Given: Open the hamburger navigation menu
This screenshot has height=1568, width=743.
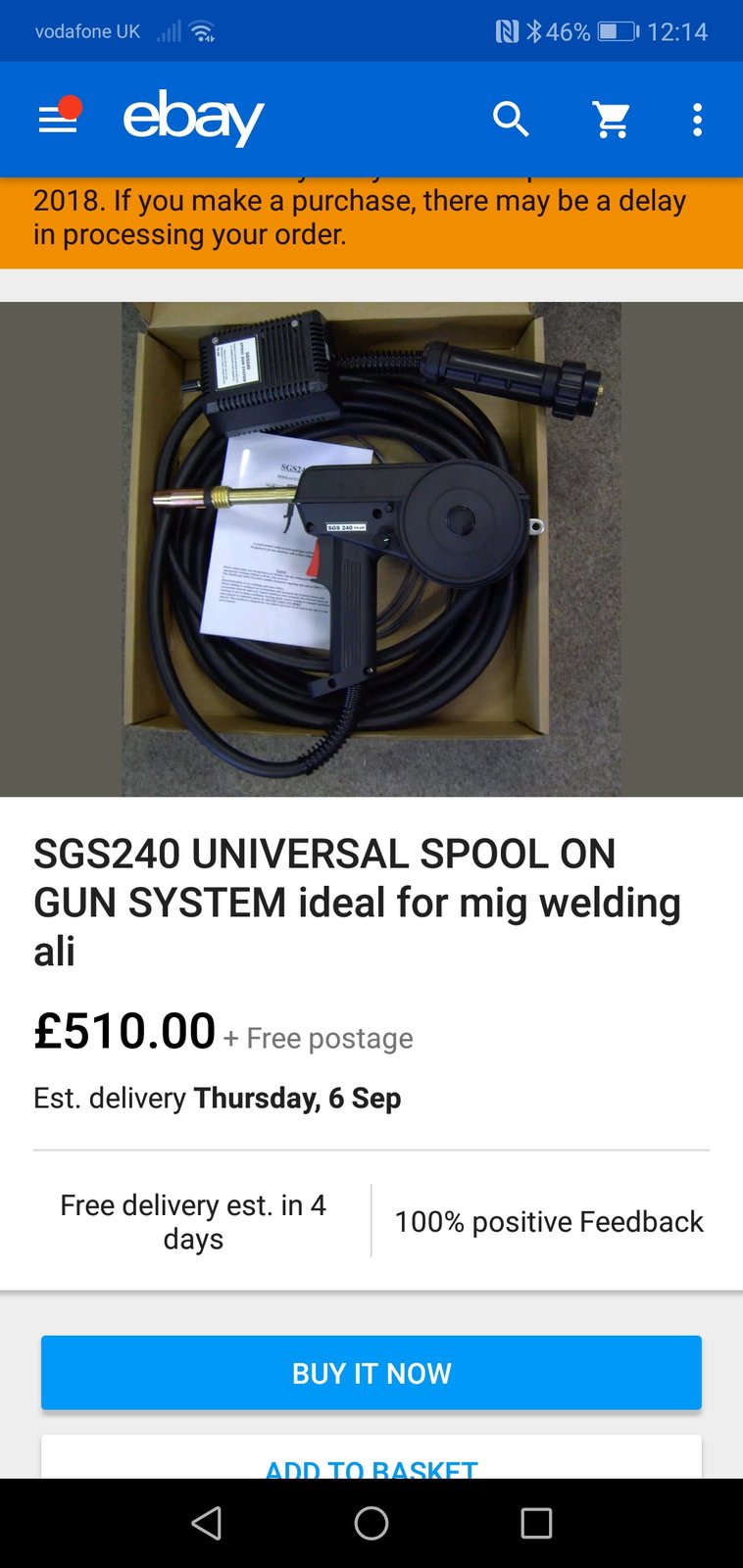Looking at the screenshot, I should coord(58,120).
